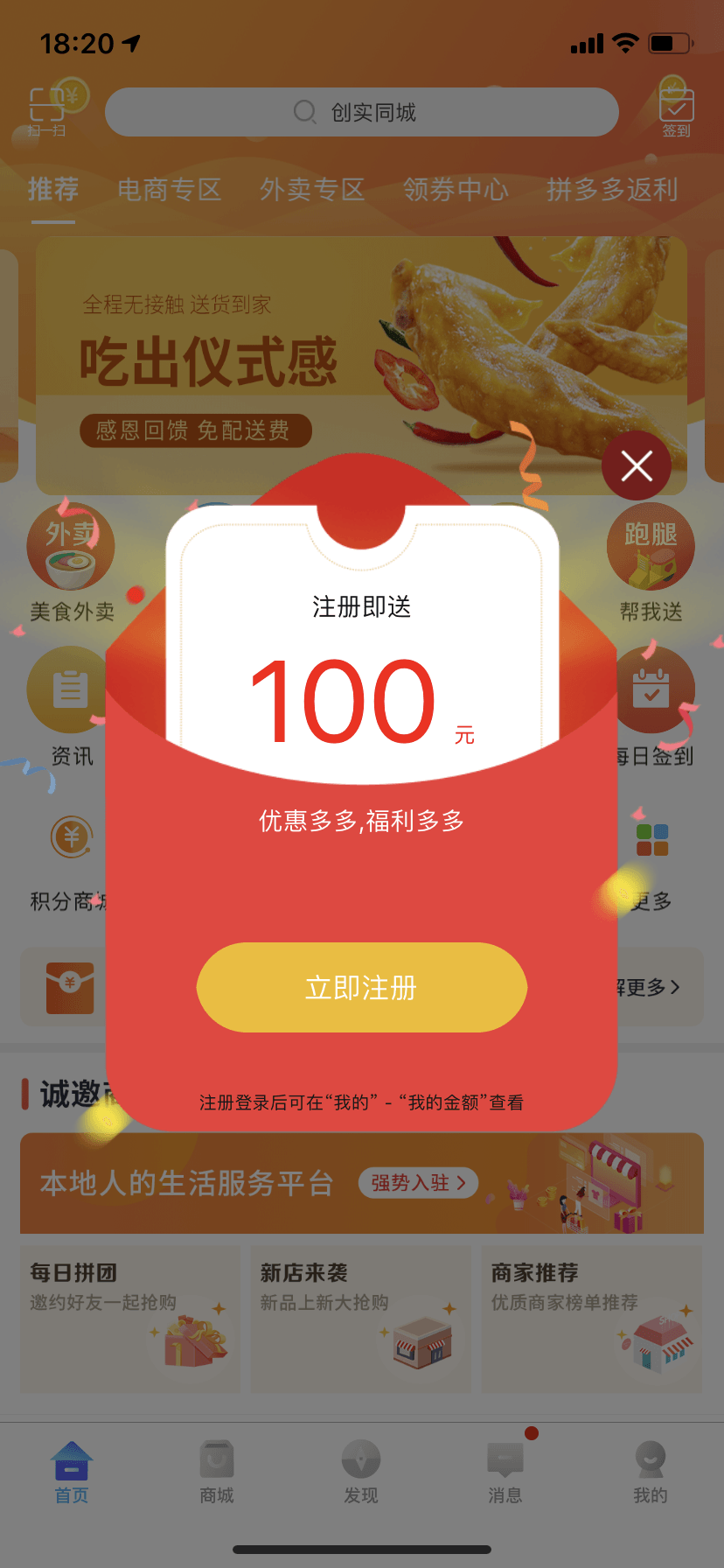Switch to the 商城 bottom tab

[217, 1472]
